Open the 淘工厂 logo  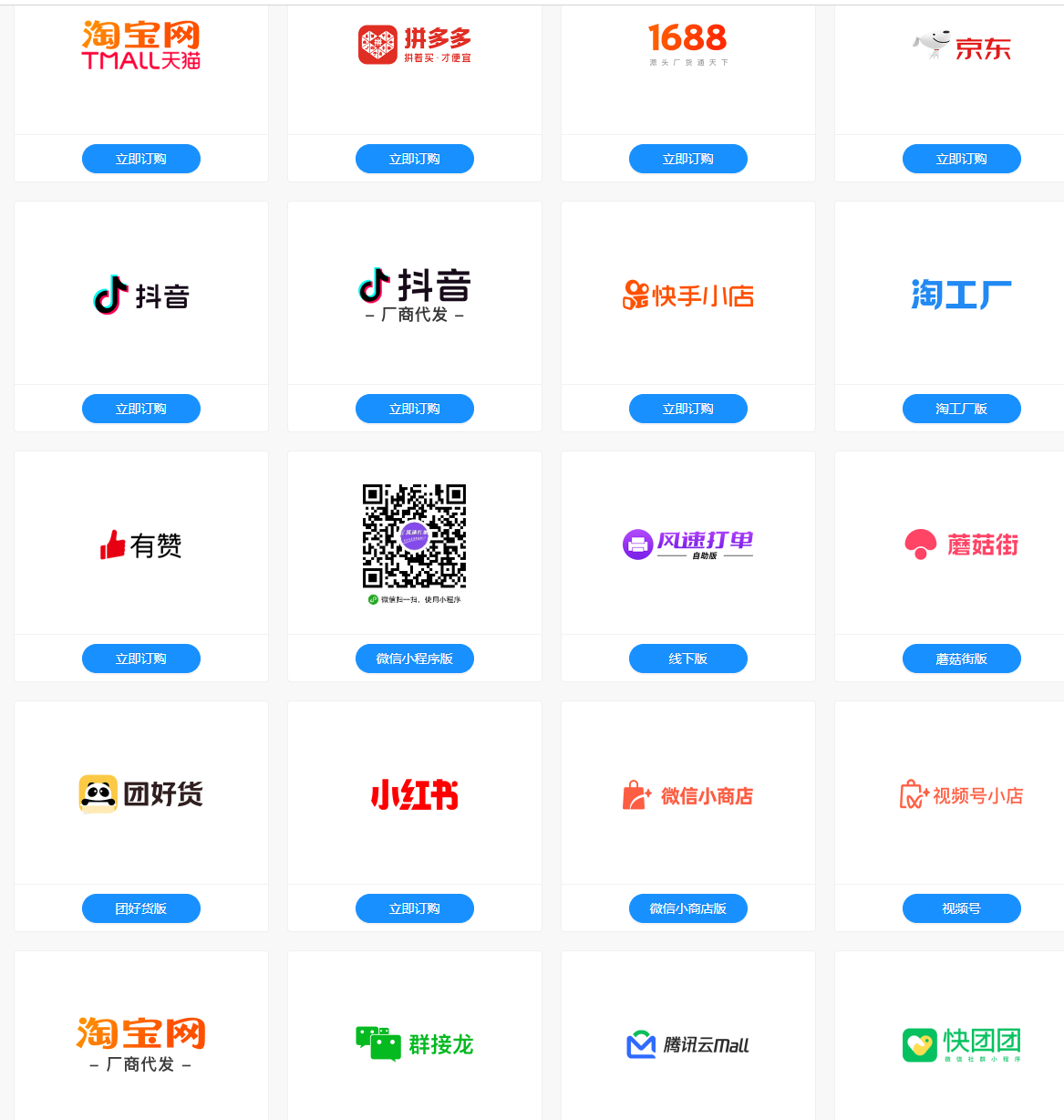pos(959,294)
